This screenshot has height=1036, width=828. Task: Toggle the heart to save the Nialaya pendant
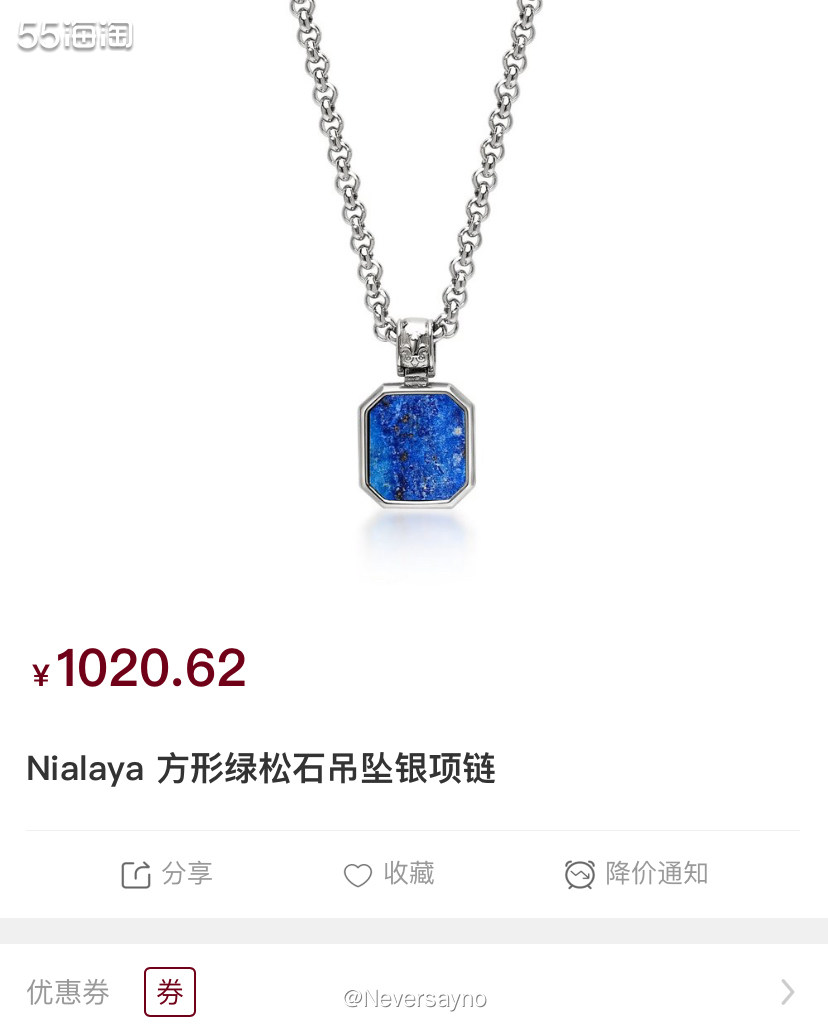click(357, 873)
